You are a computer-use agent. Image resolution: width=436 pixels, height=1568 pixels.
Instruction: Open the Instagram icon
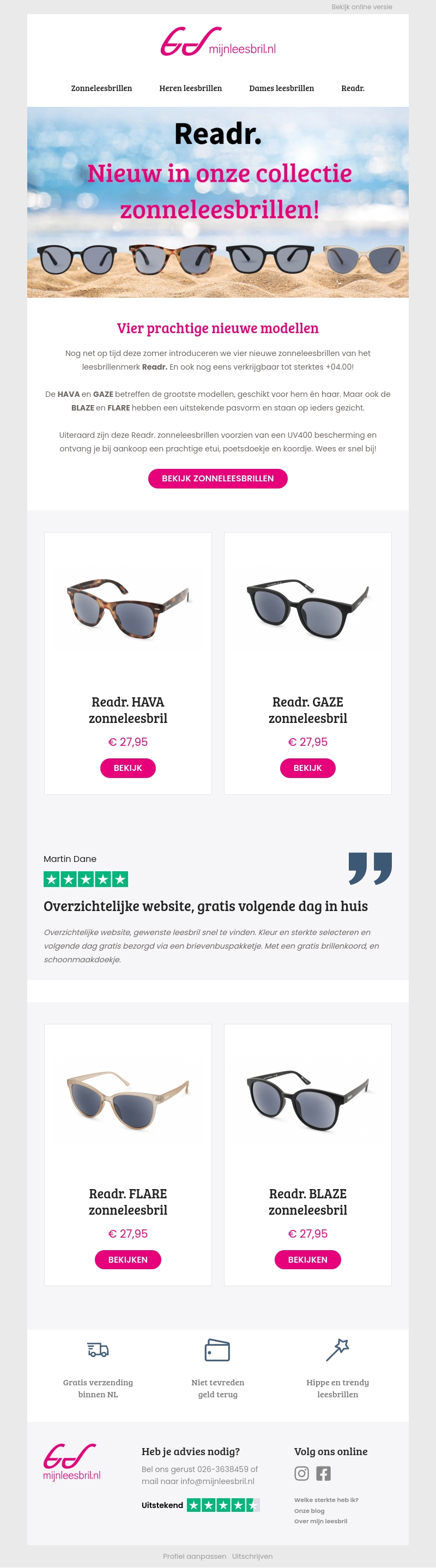[x=301, y=1473]
